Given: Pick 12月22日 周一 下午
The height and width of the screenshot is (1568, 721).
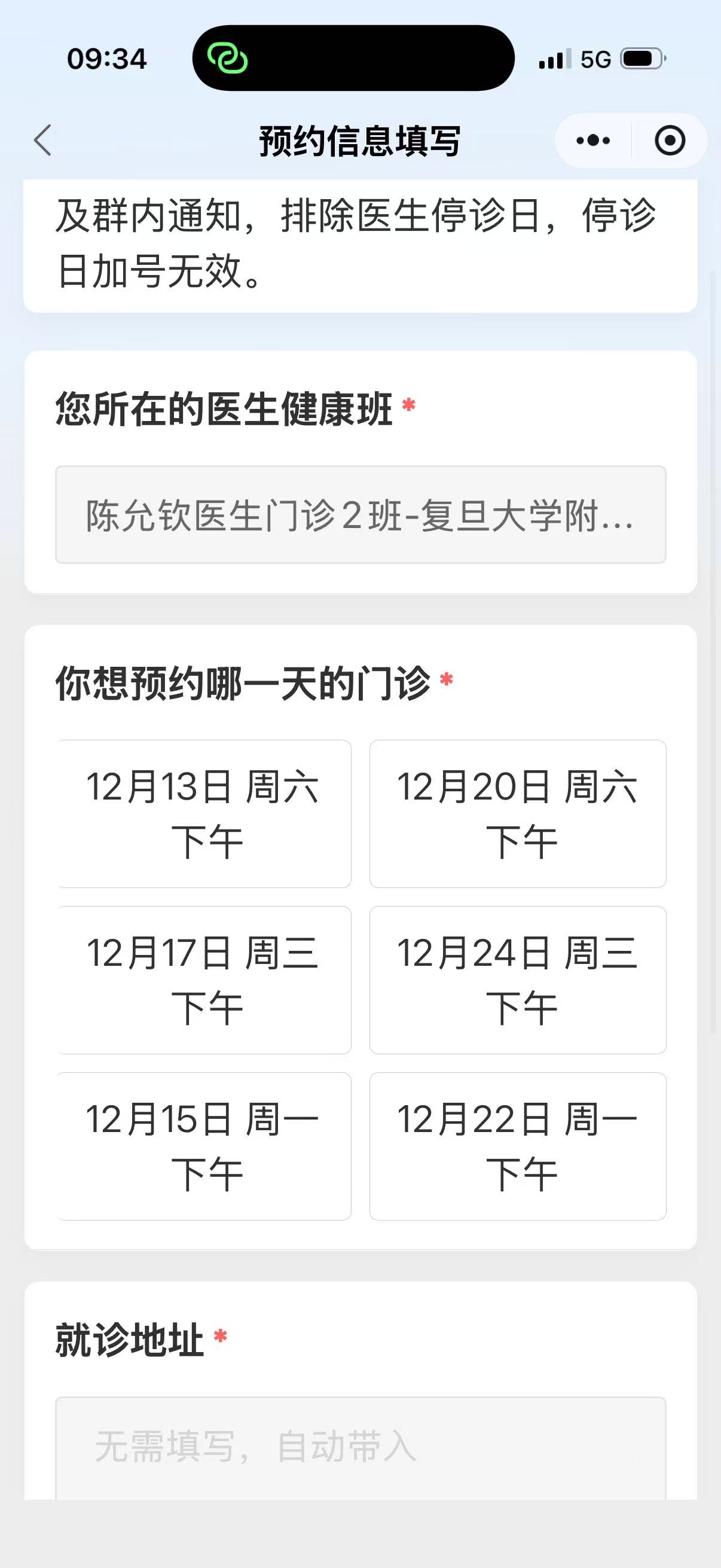Looking at the screenshot, I should [x=517, y=1146].
